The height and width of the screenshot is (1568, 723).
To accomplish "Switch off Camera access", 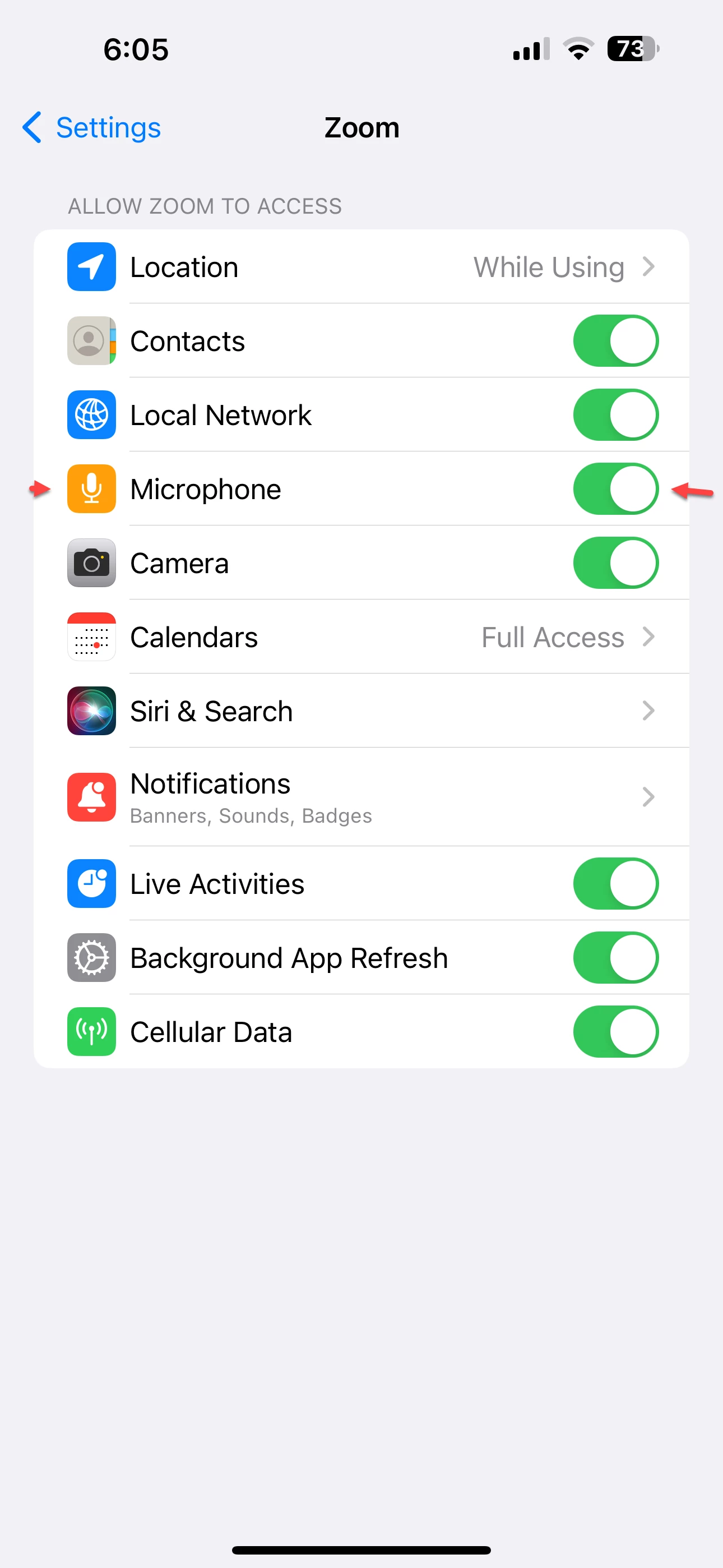I will pos(615,563).
